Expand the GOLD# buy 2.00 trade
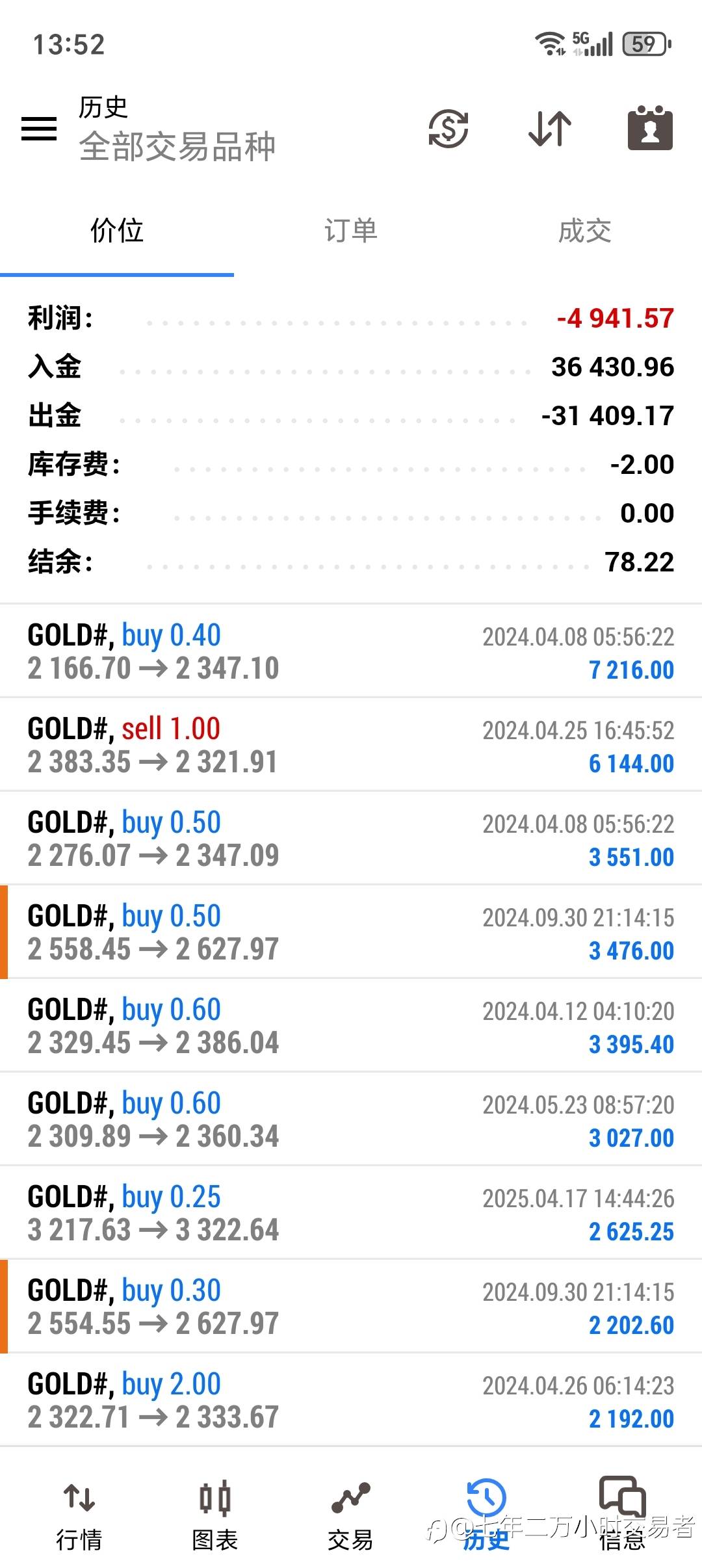The height and width of the screenshot is (1568, 702). tap(351, 1400)
